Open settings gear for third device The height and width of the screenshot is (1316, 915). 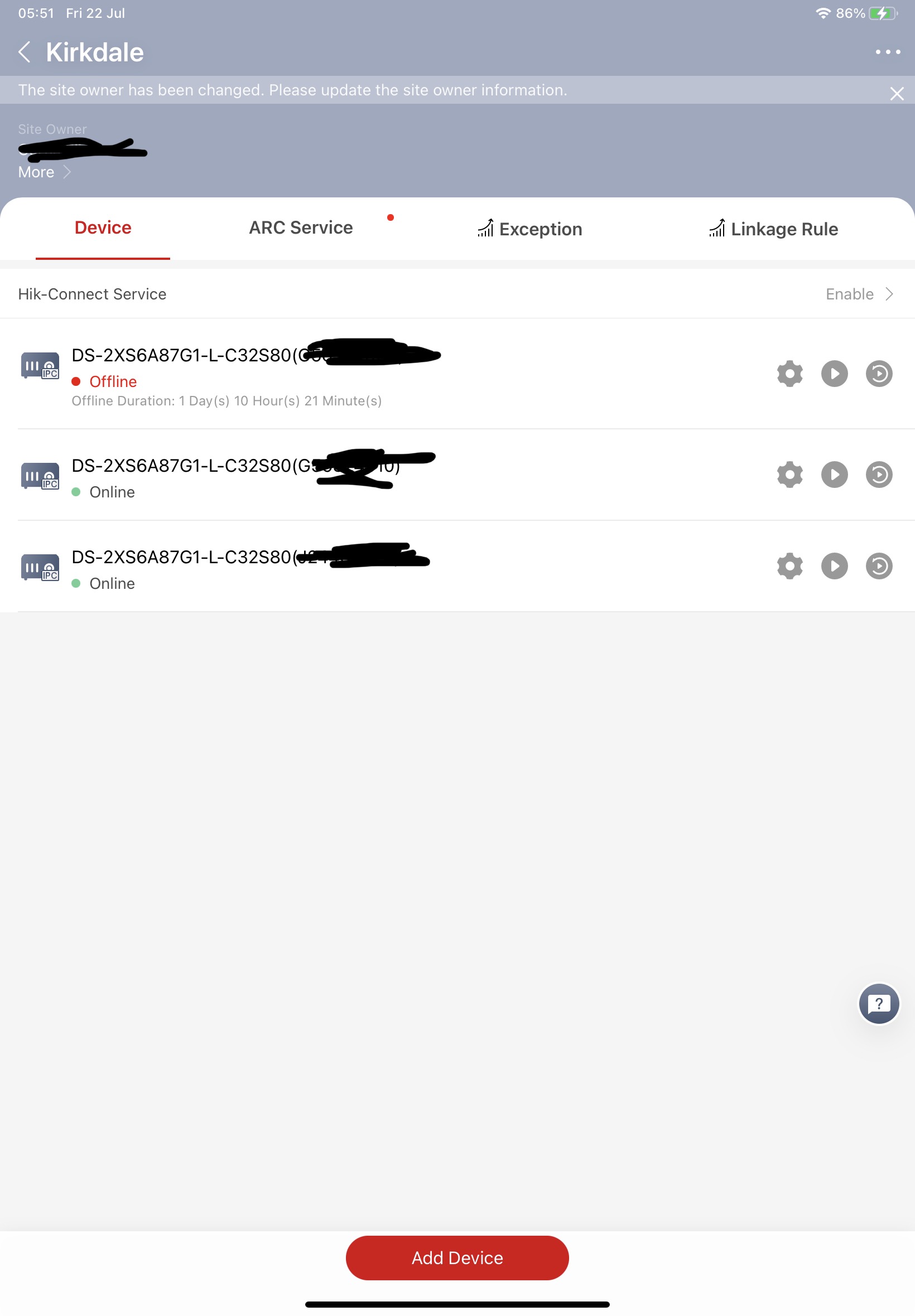(x=789, y=566)
